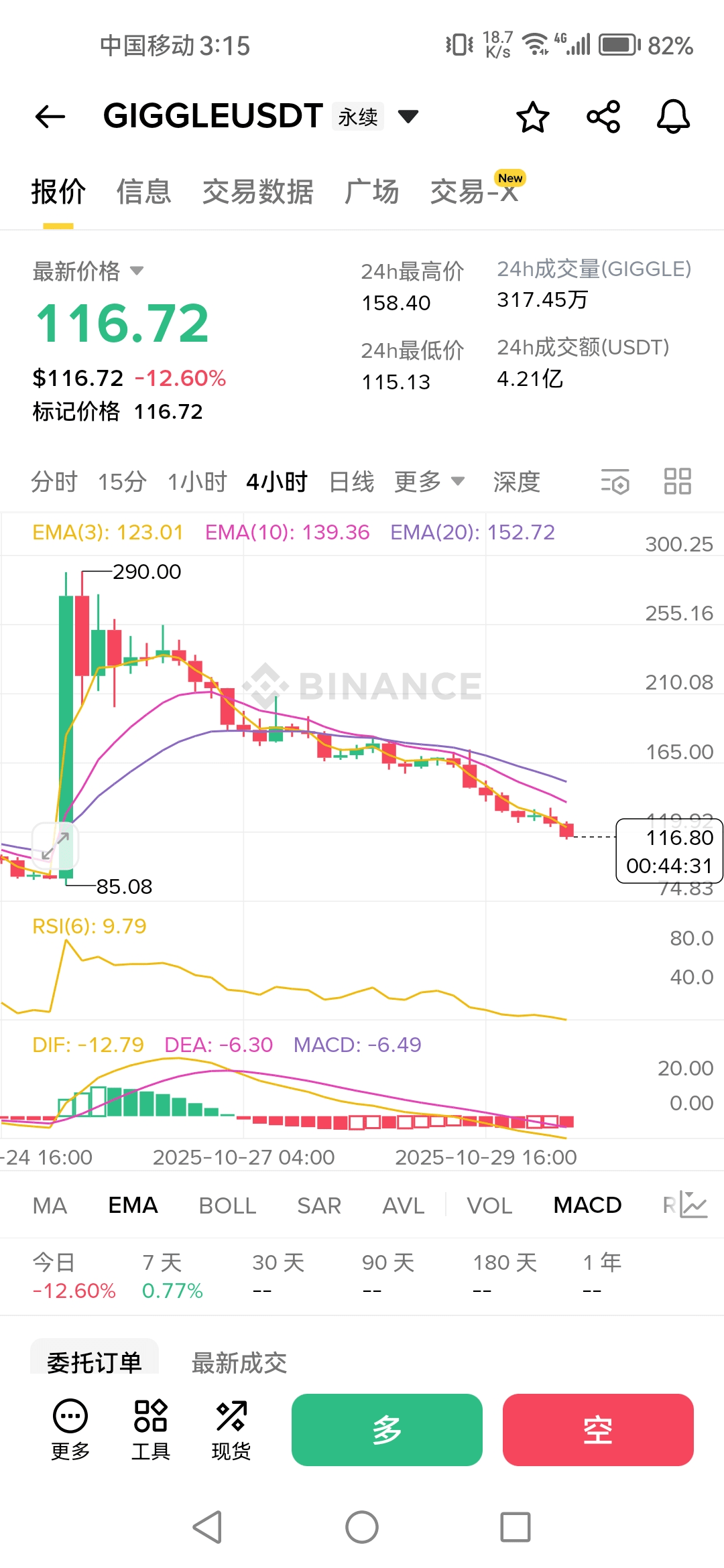Open the 广场 tab
The width and height of the screenshot is (724, 1568).
pyautogui.click(x=372, y=192)
